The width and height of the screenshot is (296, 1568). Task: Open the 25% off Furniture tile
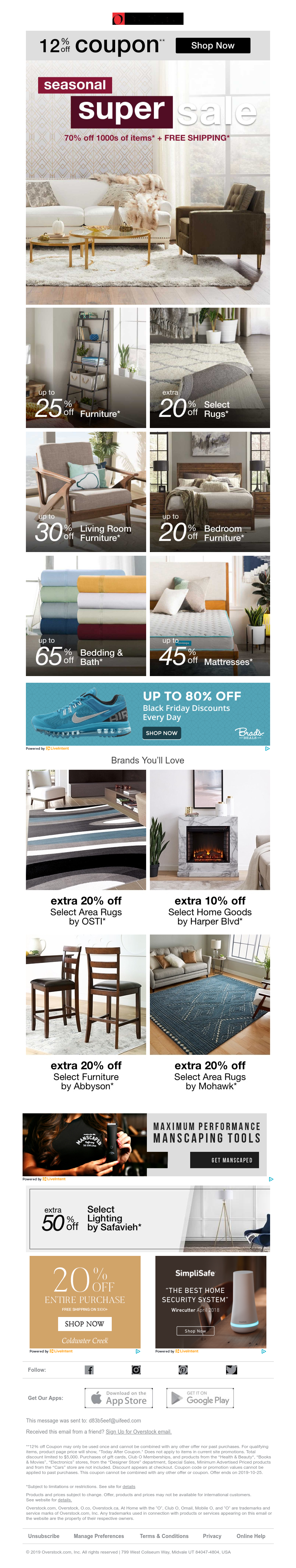86,368
